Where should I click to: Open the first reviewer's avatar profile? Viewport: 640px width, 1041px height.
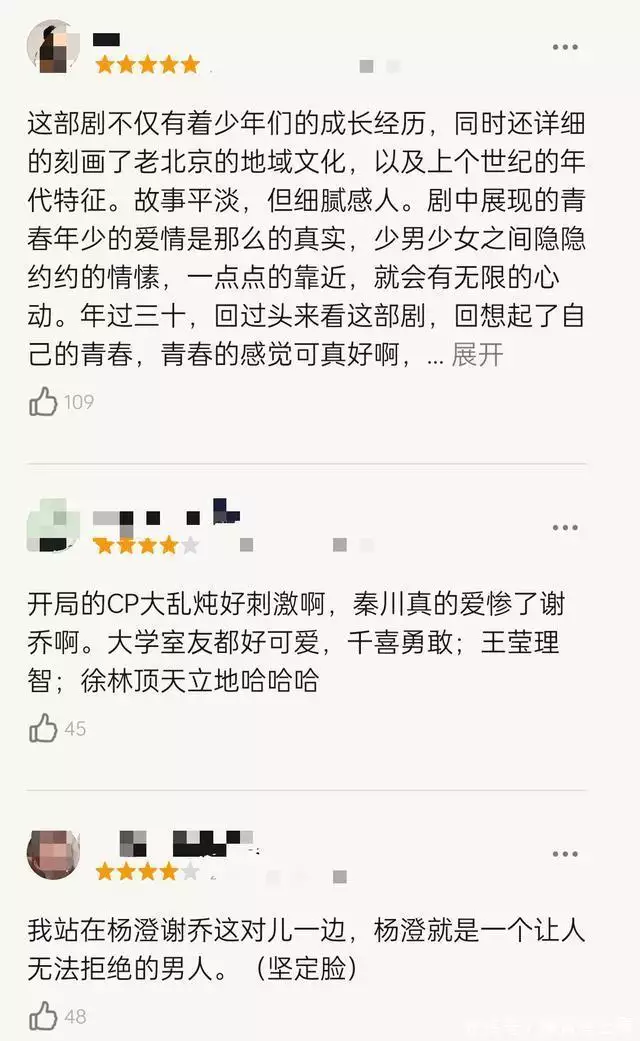pyautogui.click(x=53, y=47)
